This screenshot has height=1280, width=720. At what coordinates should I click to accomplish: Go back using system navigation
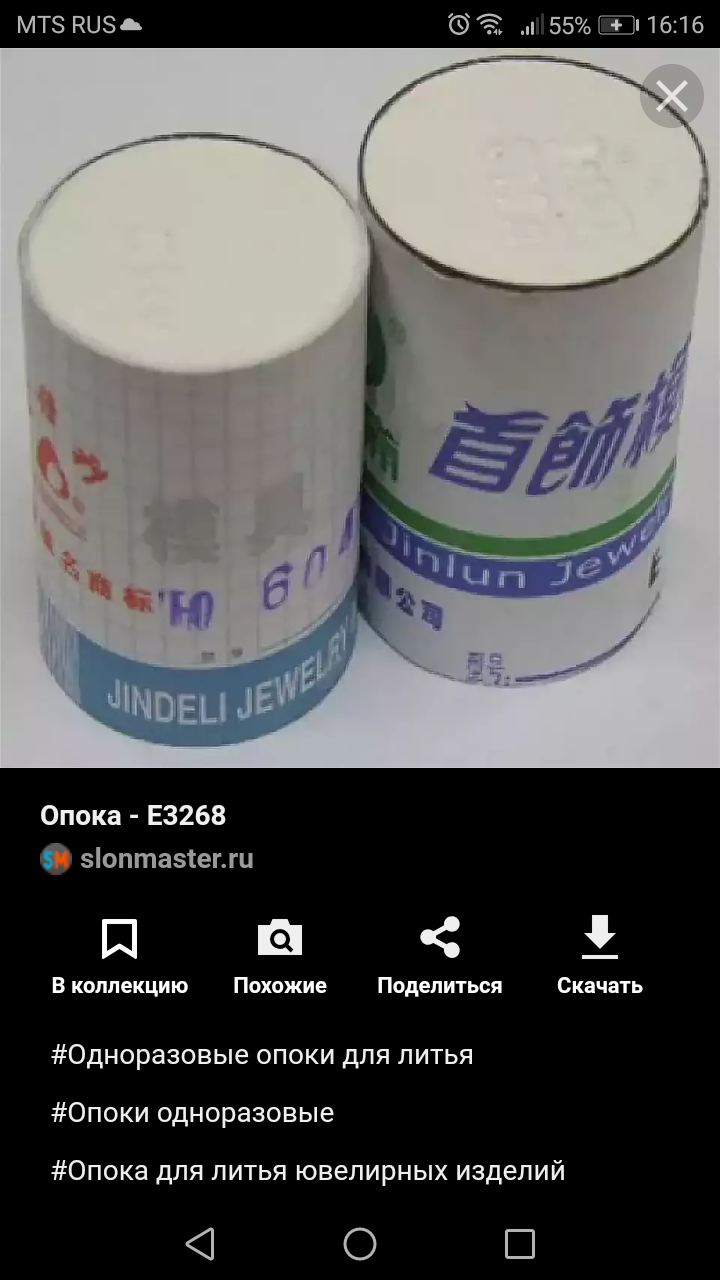point(200,1244)
